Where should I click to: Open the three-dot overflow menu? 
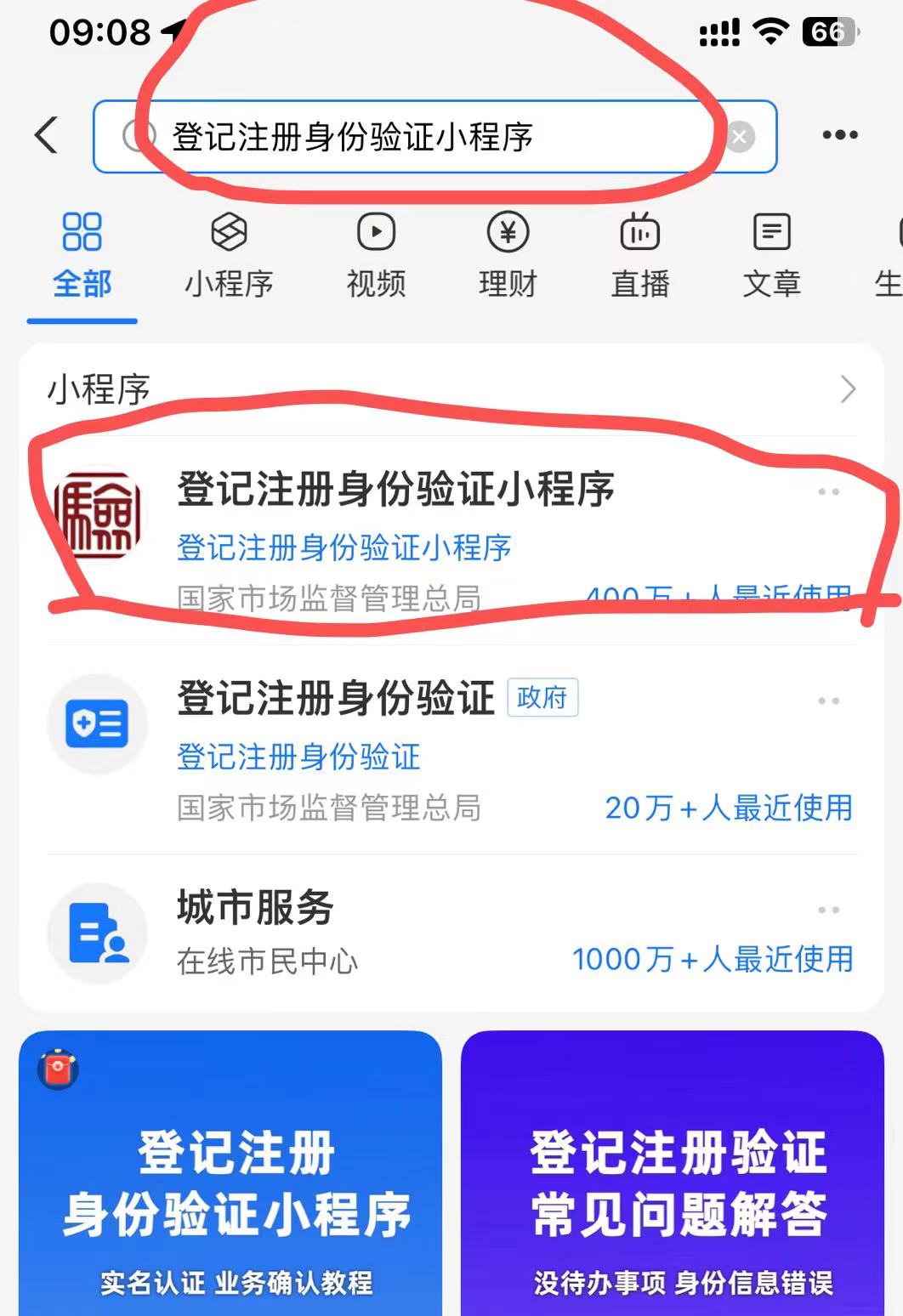839,135
